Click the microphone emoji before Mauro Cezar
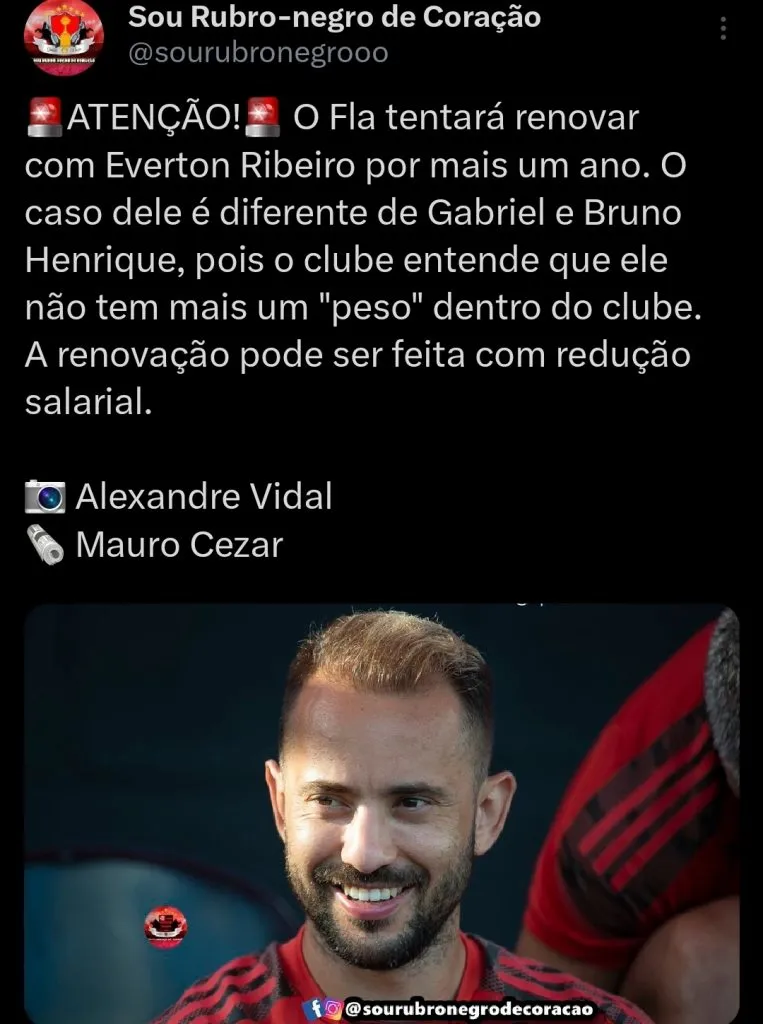 pyautogui.click(x=42, y=545)
